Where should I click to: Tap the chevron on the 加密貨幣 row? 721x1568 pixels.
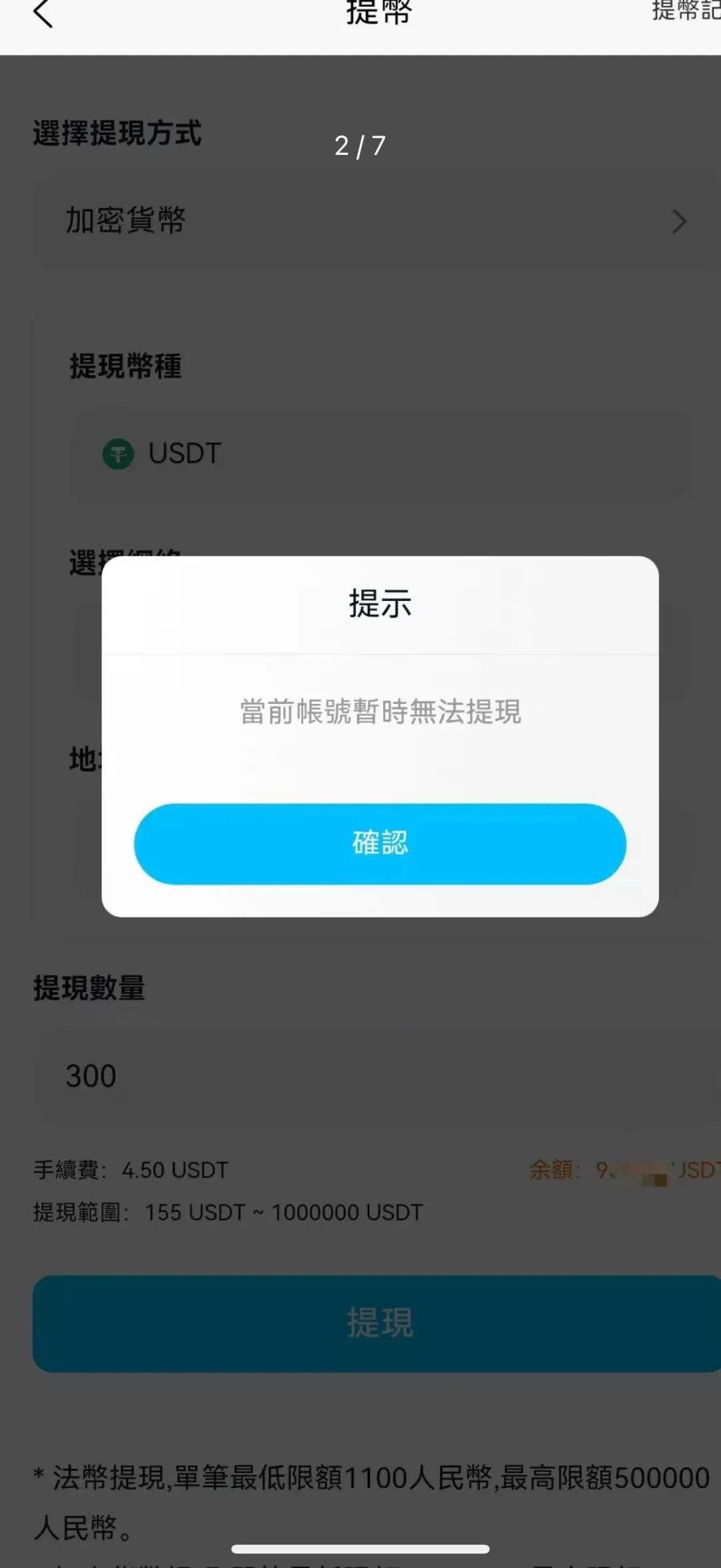[680, 222]
